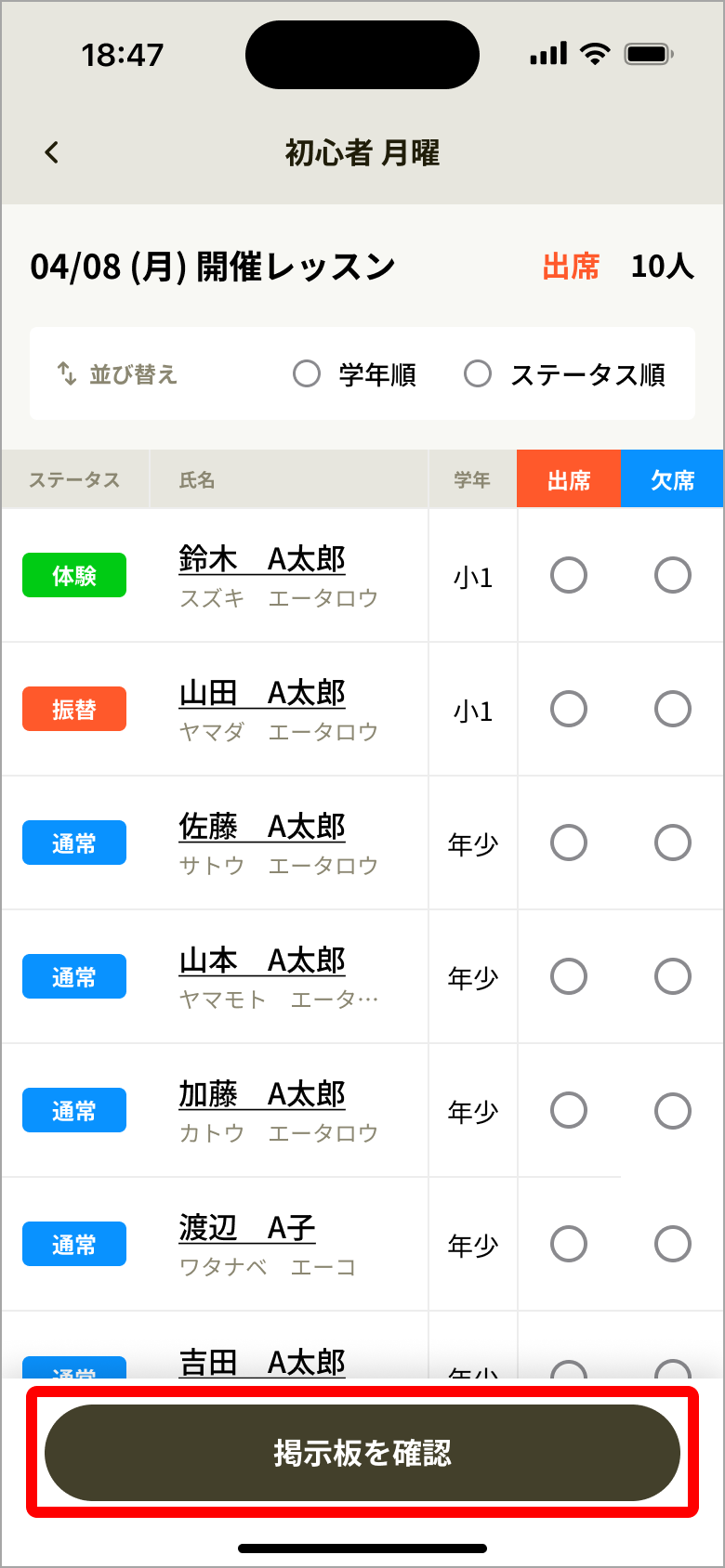The image size is (725, 1568).
Task: Tap the blue 欠席 column header
Action: coord(672,479)
